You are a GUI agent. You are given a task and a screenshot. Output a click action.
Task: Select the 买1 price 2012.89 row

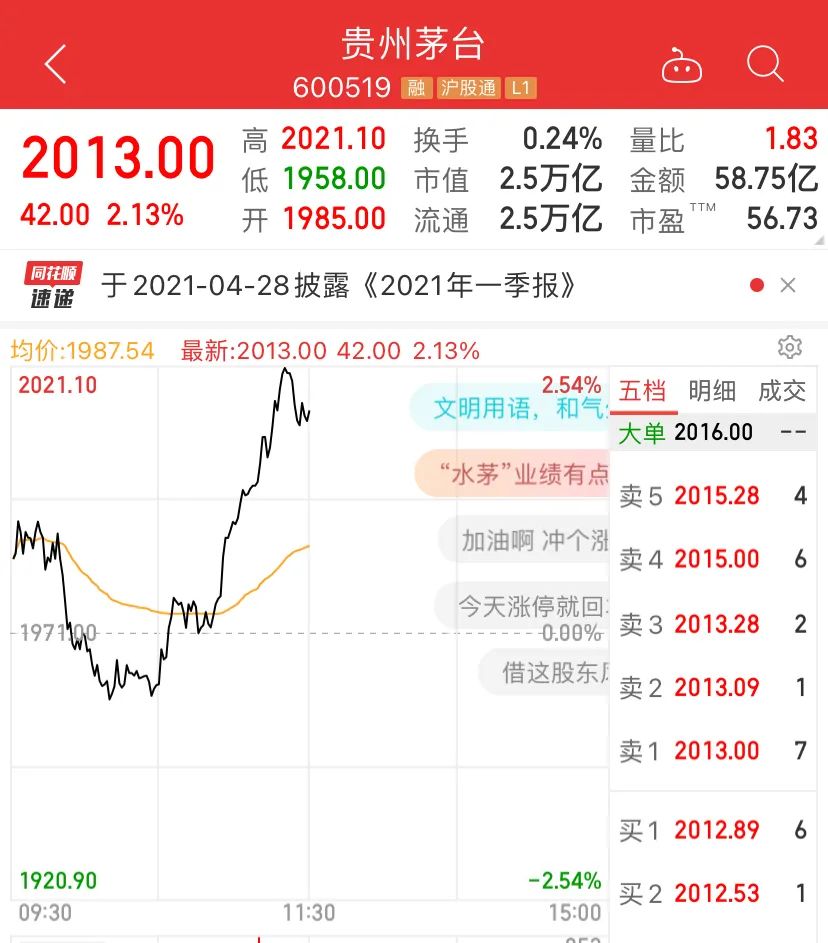click(x=714, y=830)
